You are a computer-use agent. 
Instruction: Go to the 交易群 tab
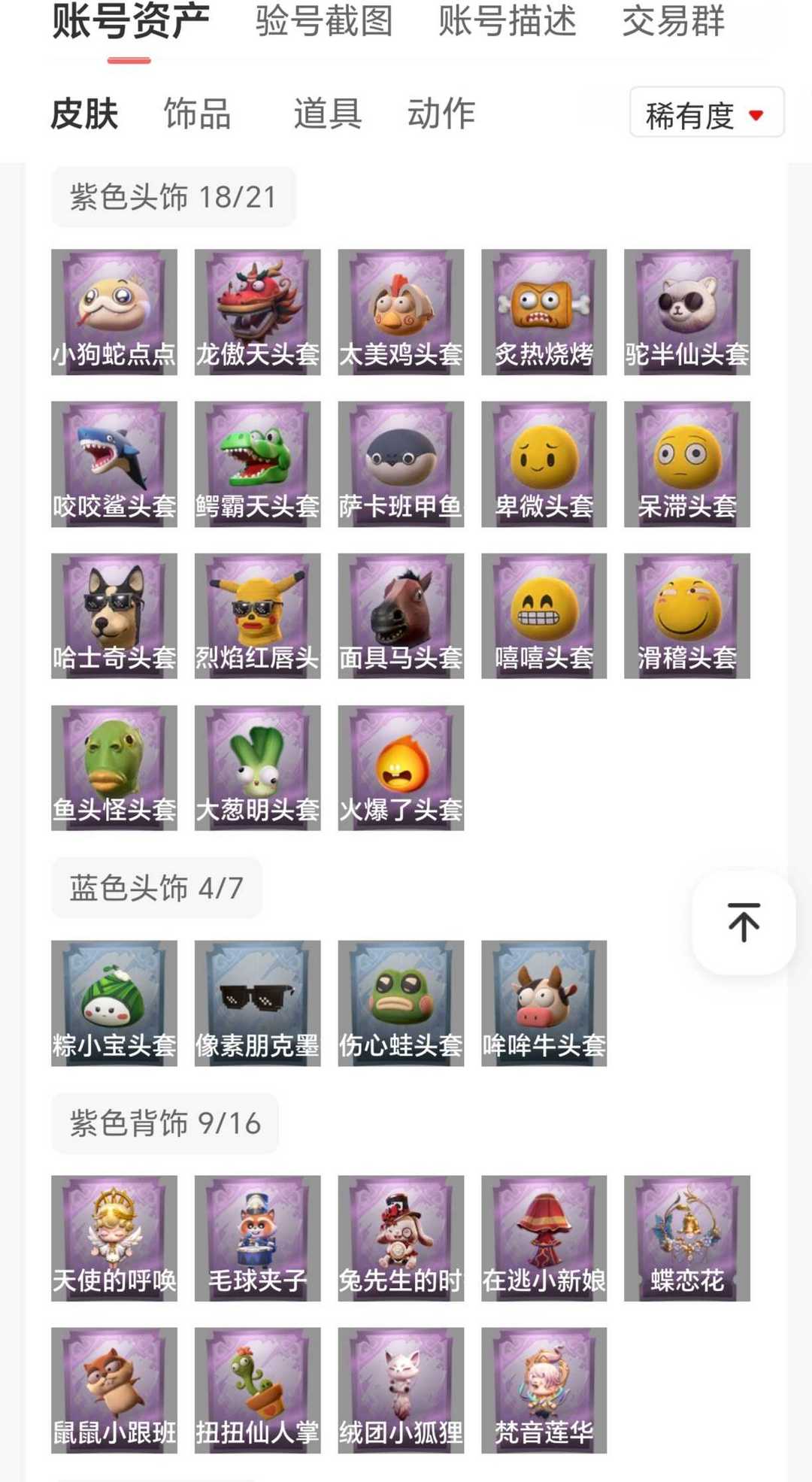[x=673, y=21]
